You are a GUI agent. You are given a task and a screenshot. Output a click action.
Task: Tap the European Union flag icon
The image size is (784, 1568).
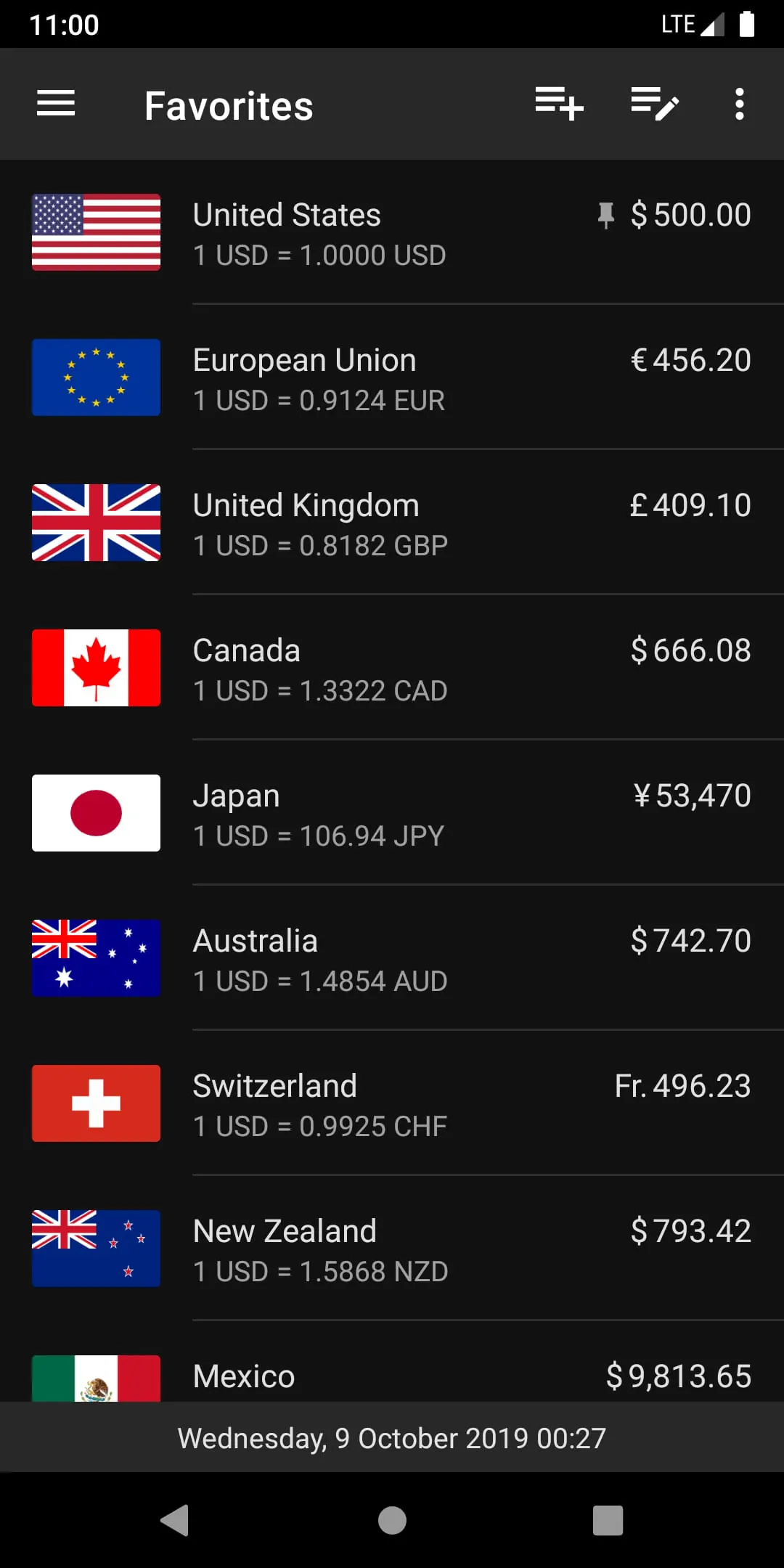(x=95, y=377)
